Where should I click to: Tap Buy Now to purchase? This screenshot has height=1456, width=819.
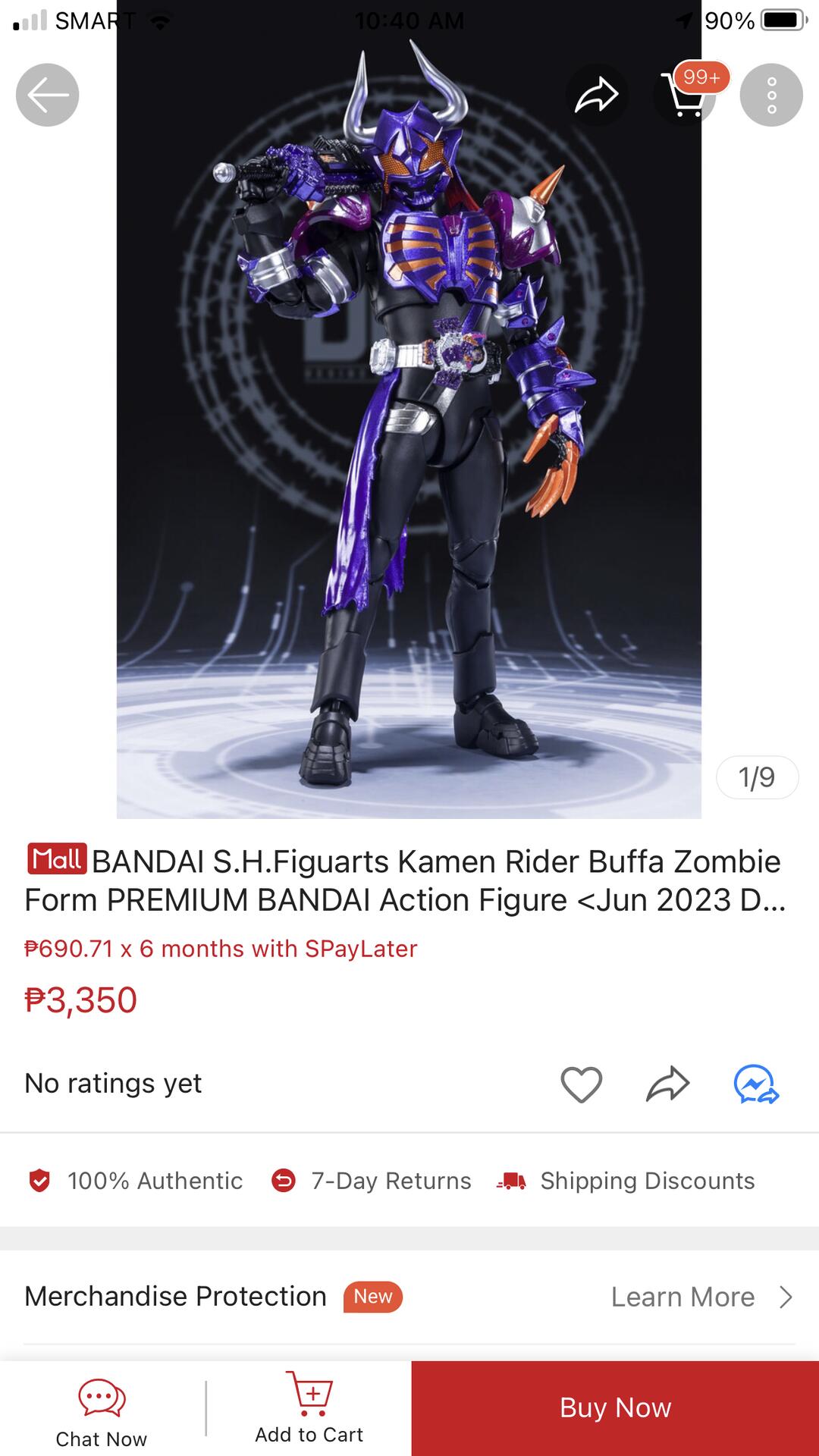click(615, 1408)
